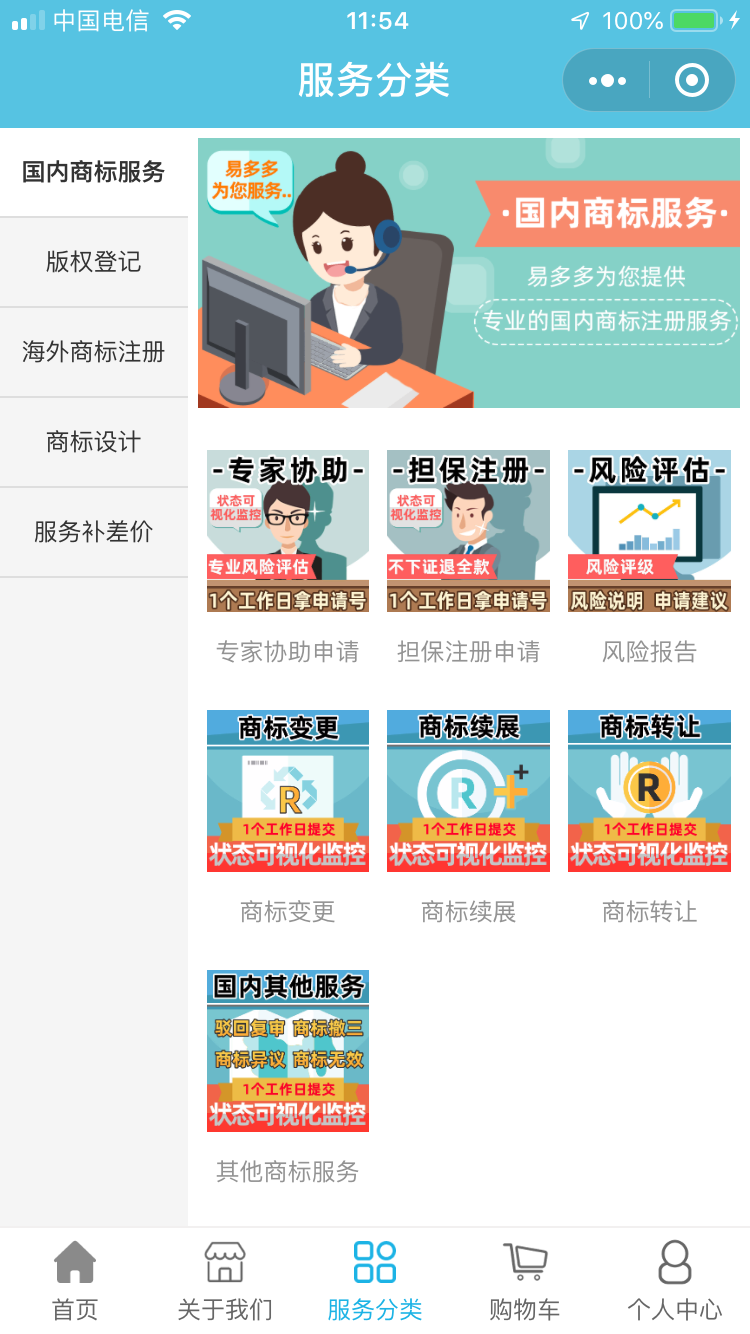The height and width of the screenshot is (1334, 750).
Task: Select 国内商标服务 category
Action: tap(94, 172)
